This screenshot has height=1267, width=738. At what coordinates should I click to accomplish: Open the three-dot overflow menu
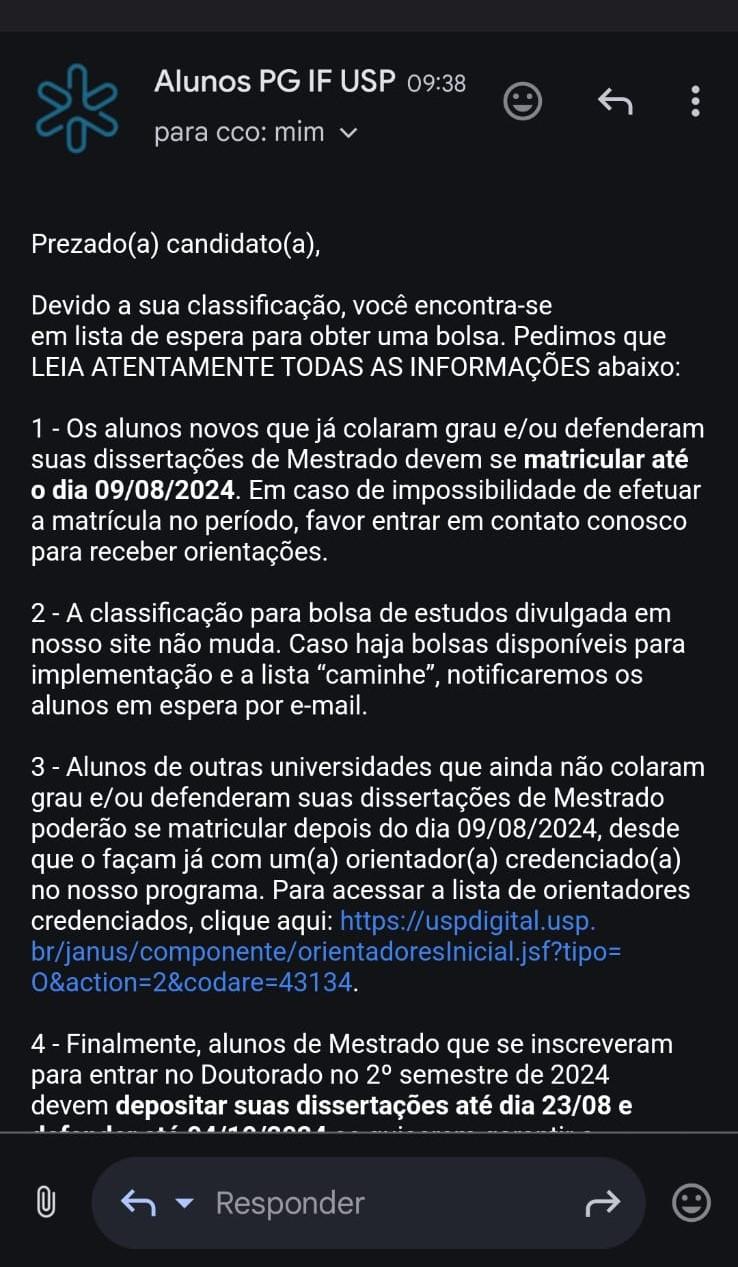tap(696, 101)
